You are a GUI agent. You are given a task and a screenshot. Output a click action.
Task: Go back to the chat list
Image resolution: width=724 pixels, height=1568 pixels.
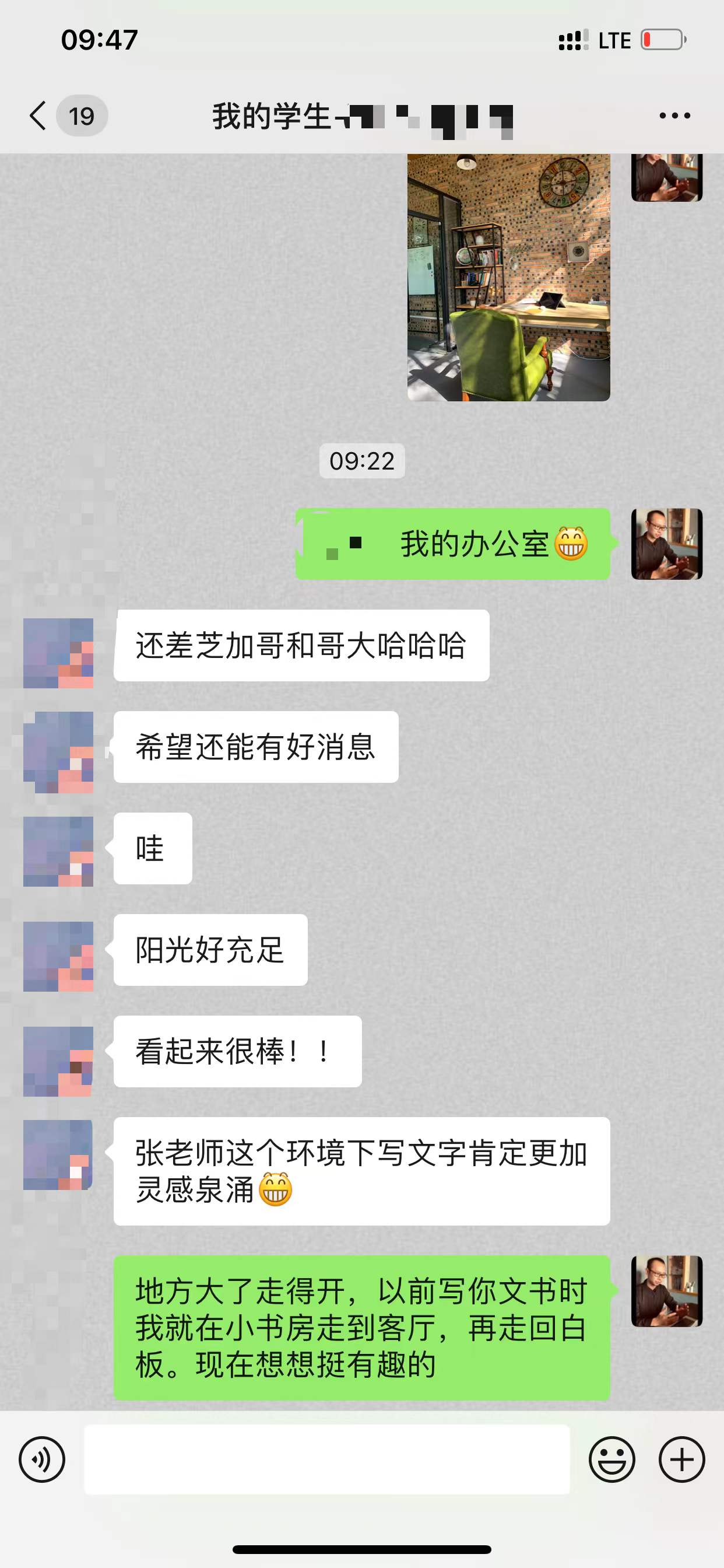point(38,116)
